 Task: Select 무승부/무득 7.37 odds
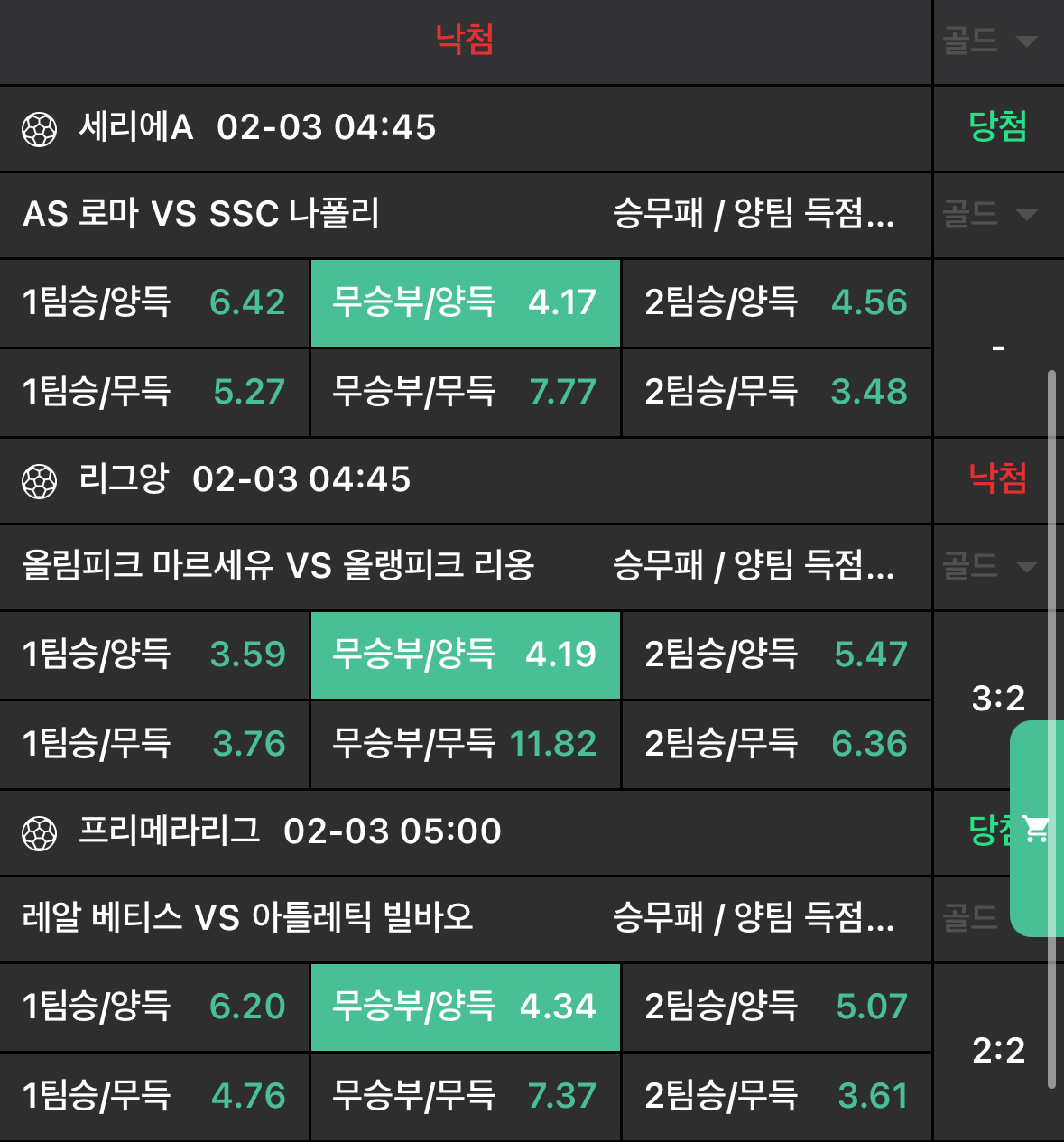465,1096
